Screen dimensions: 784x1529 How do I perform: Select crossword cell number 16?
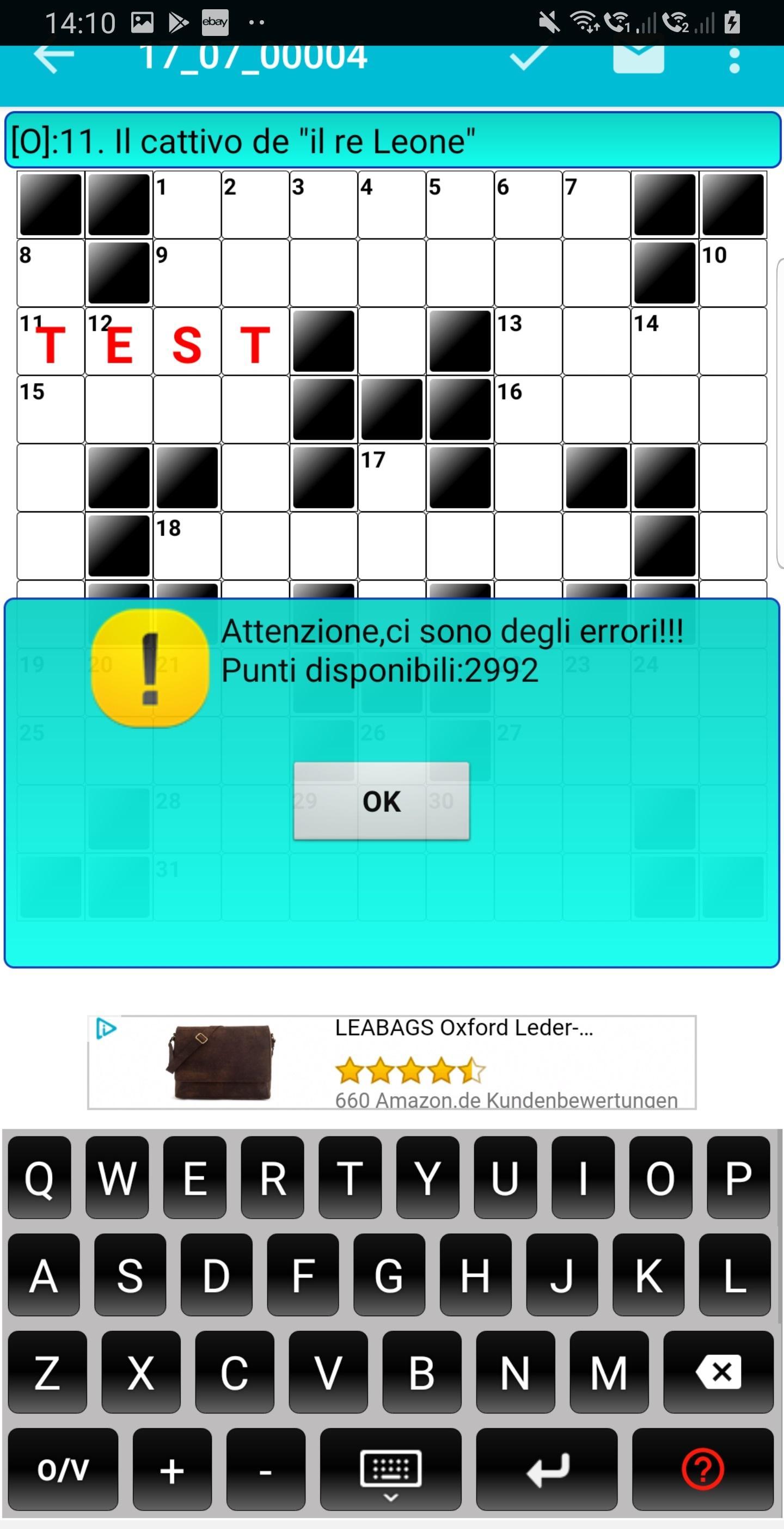tap(528, 409)
